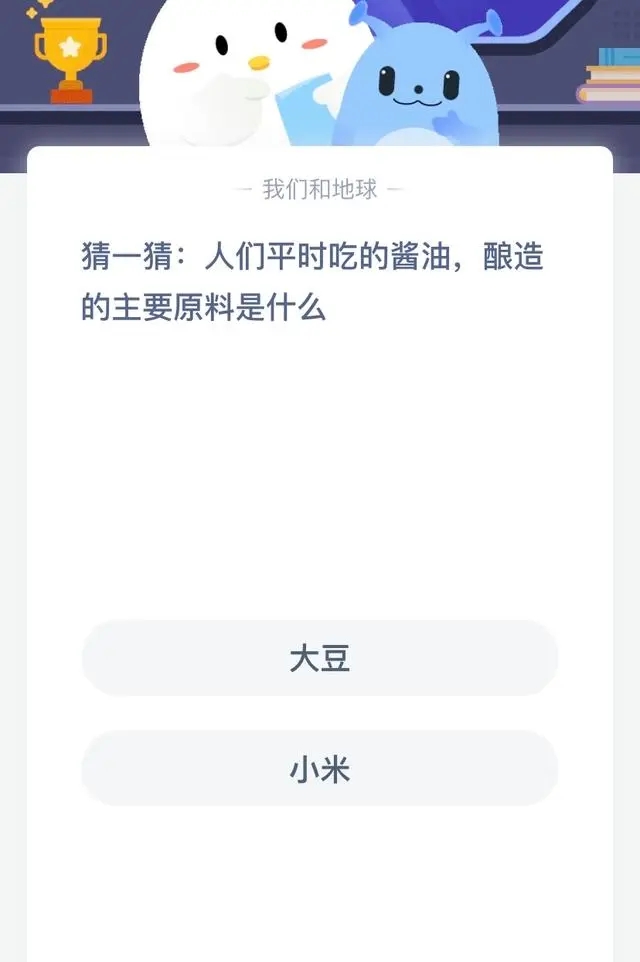
Task: Choose the 小米 answer option
Action: [320, 769]
